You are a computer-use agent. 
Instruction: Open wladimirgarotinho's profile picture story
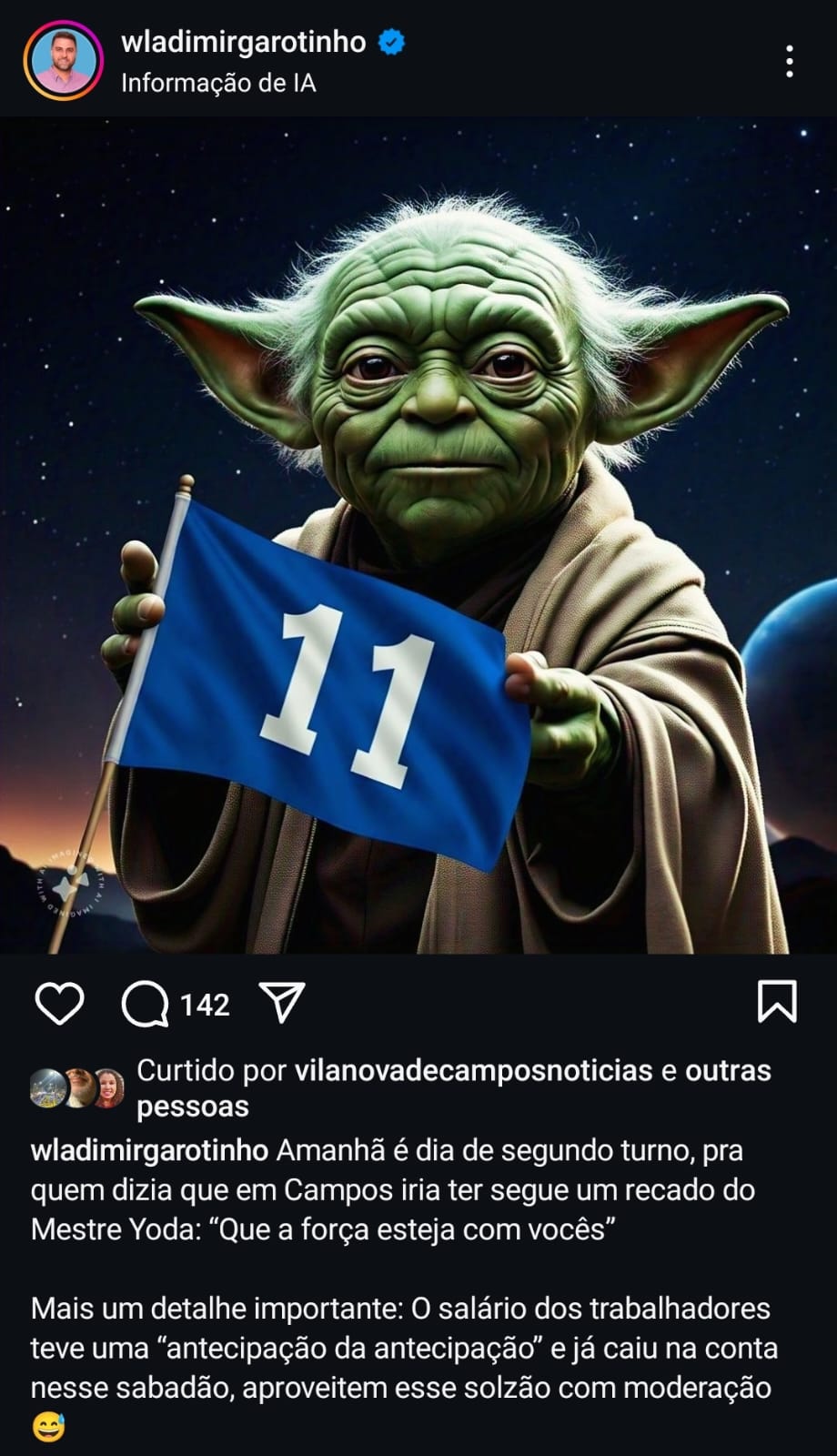point(63,60)
